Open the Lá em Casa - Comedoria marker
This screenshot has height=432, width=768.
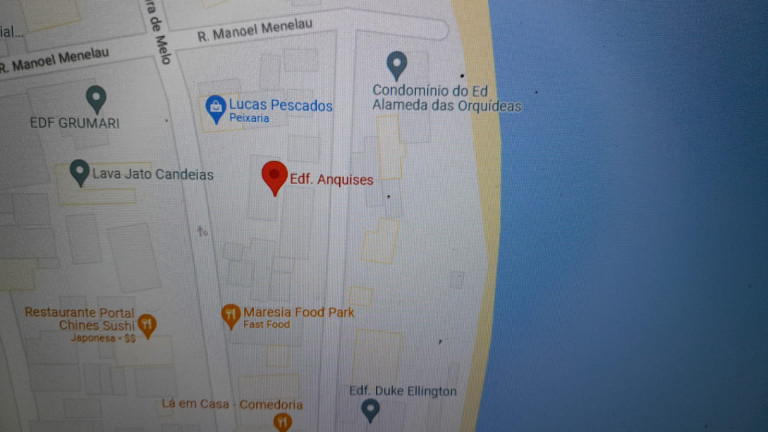(281, 422)
